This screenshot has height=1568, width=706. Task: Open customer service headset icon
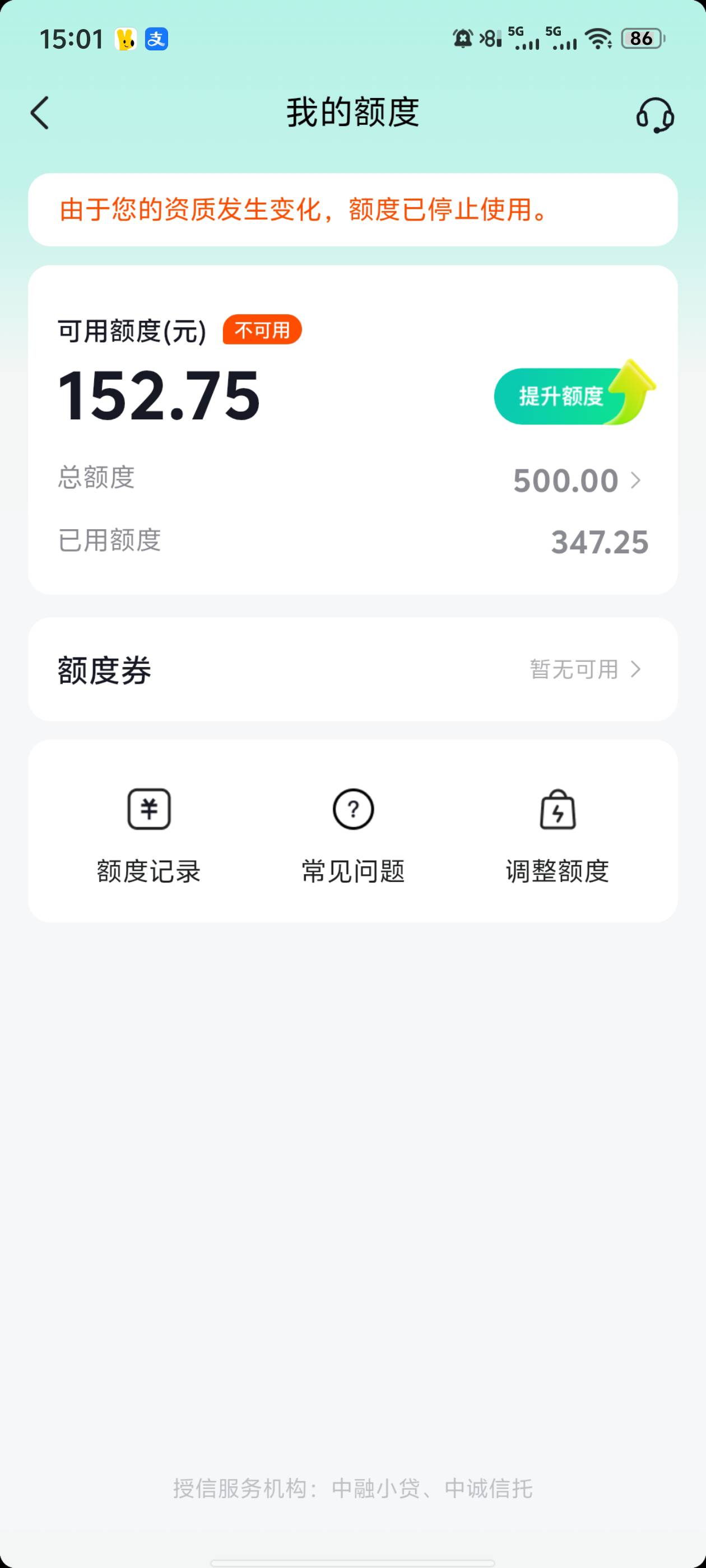pyautogui.click(x=655, y=114)
